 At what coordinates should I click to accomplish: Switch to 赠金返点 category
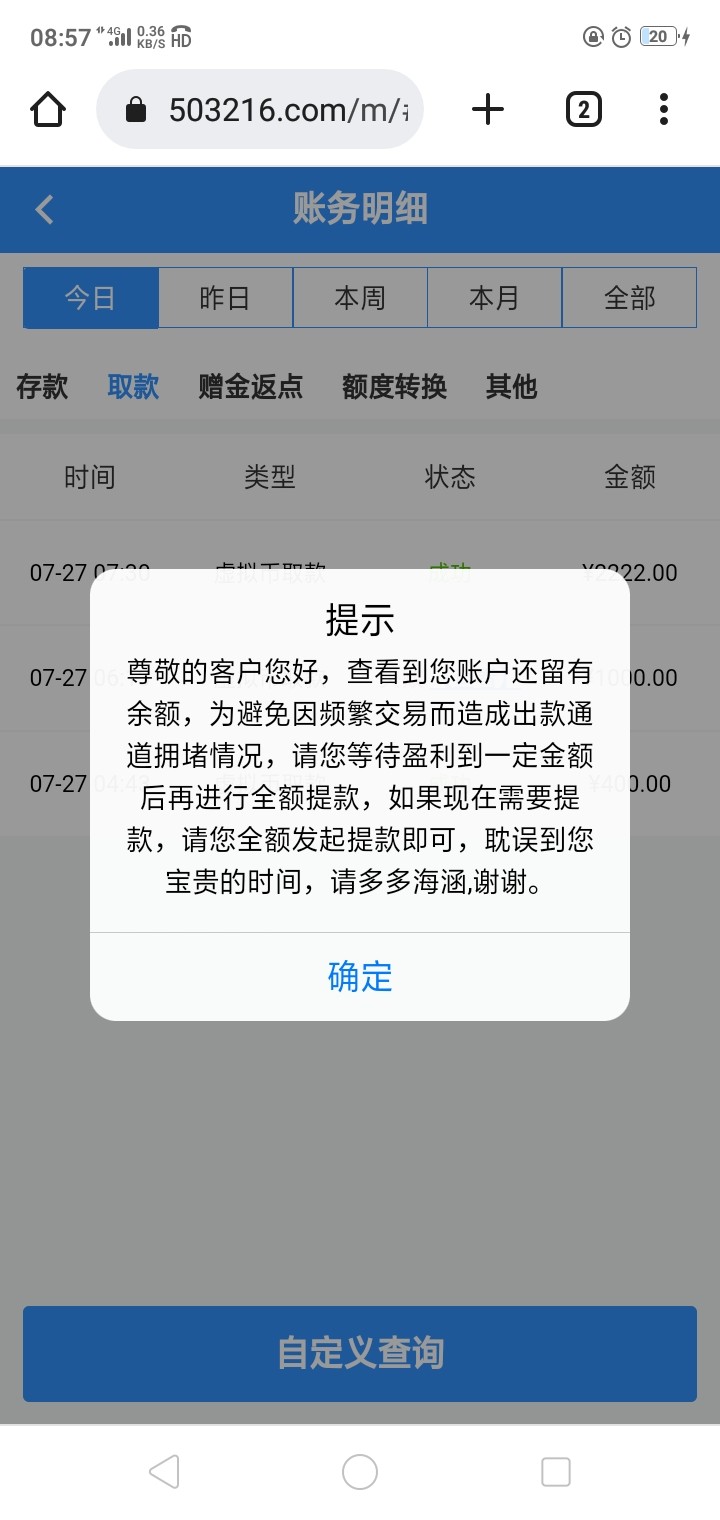click(x=250, y=386)
